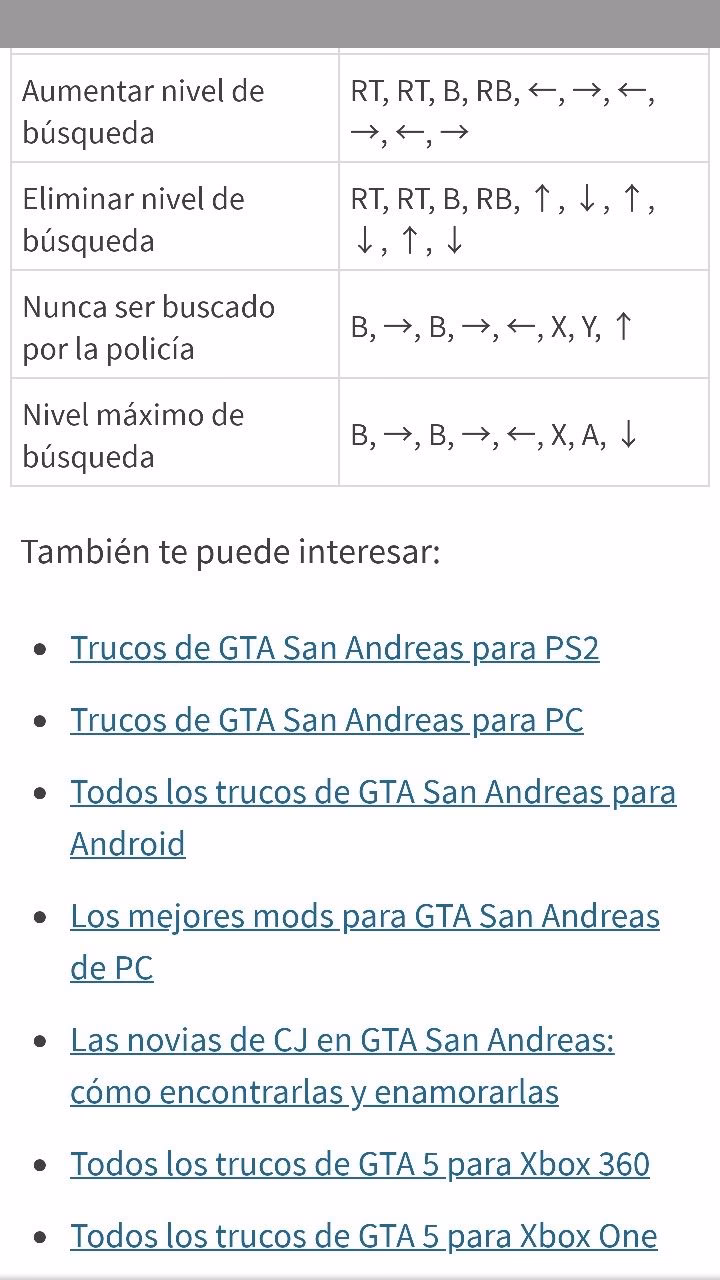Open the Android cheats article link

[x=373, y=791]
